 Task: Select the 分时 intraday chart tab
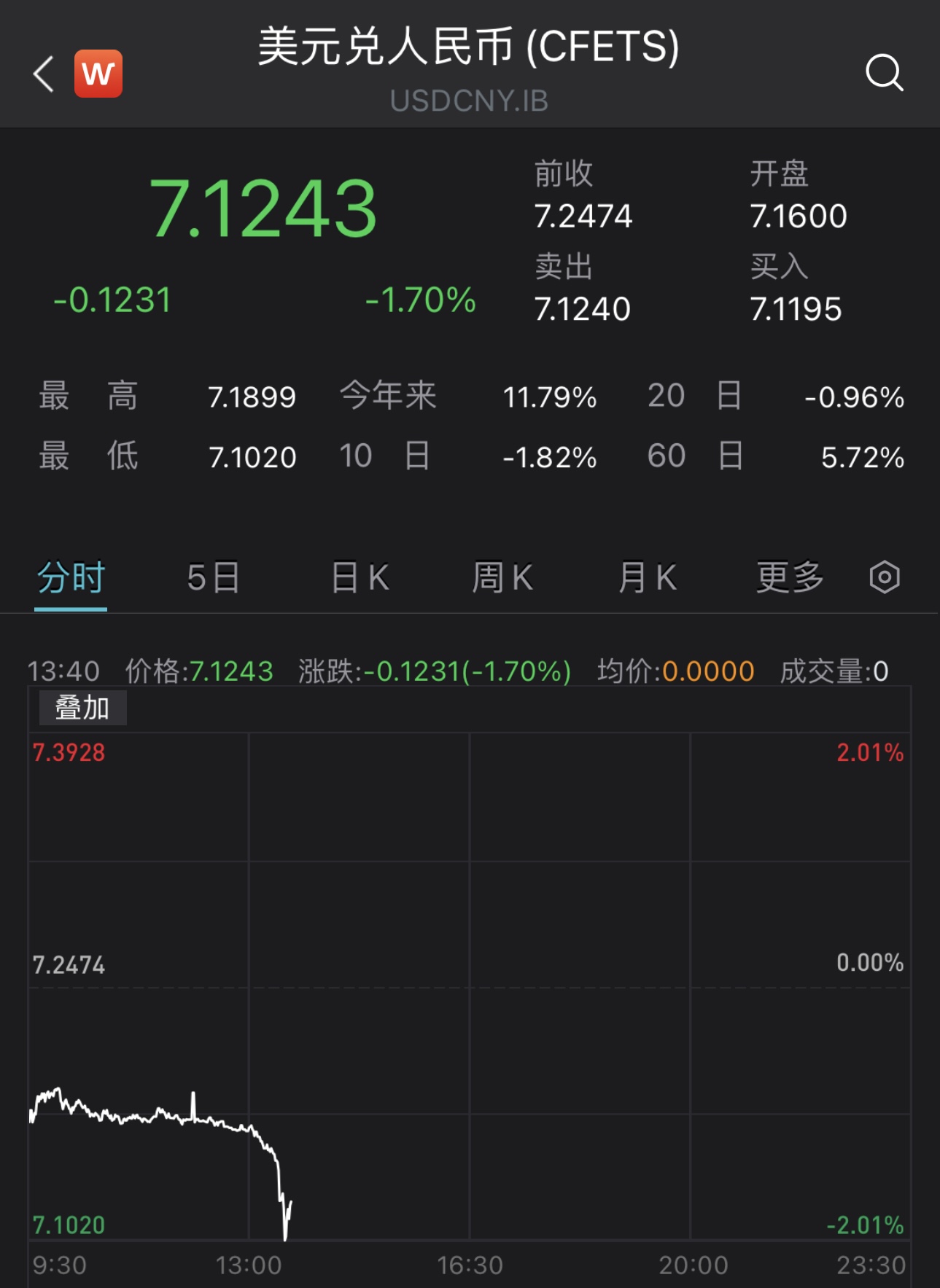pos(71,576)
